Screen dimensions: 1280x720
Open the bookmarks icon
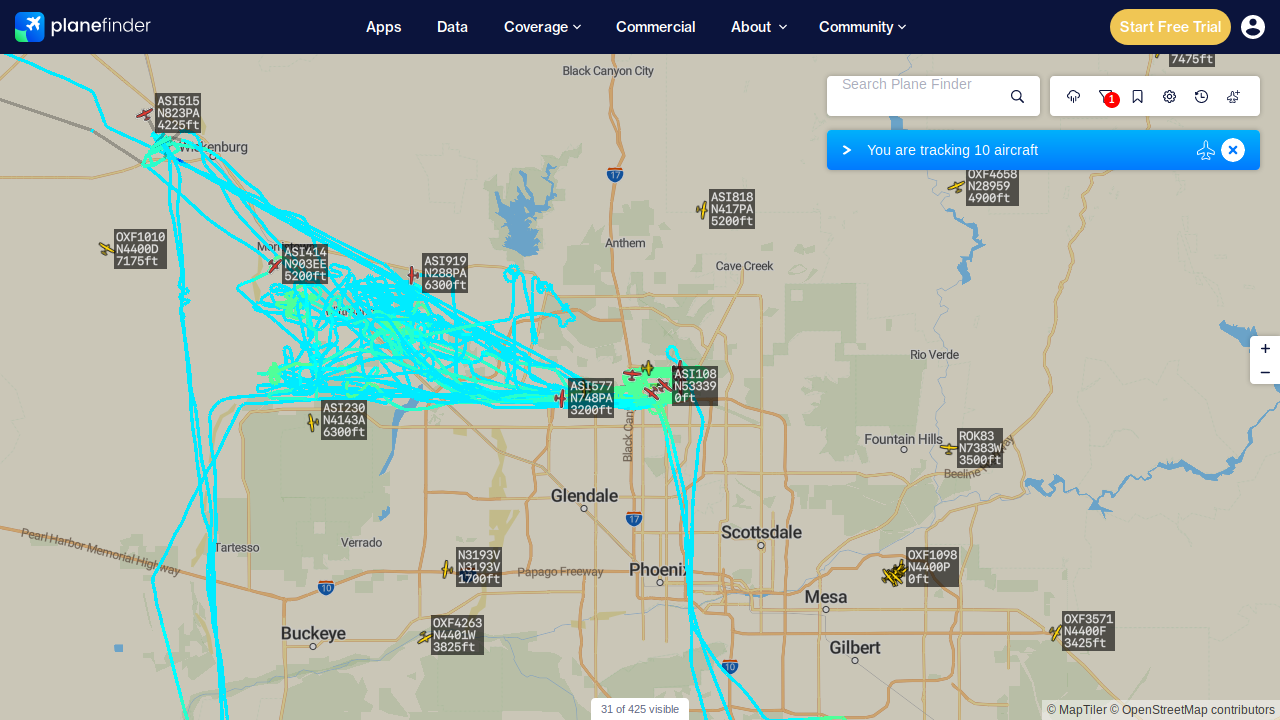(1137, 96)
